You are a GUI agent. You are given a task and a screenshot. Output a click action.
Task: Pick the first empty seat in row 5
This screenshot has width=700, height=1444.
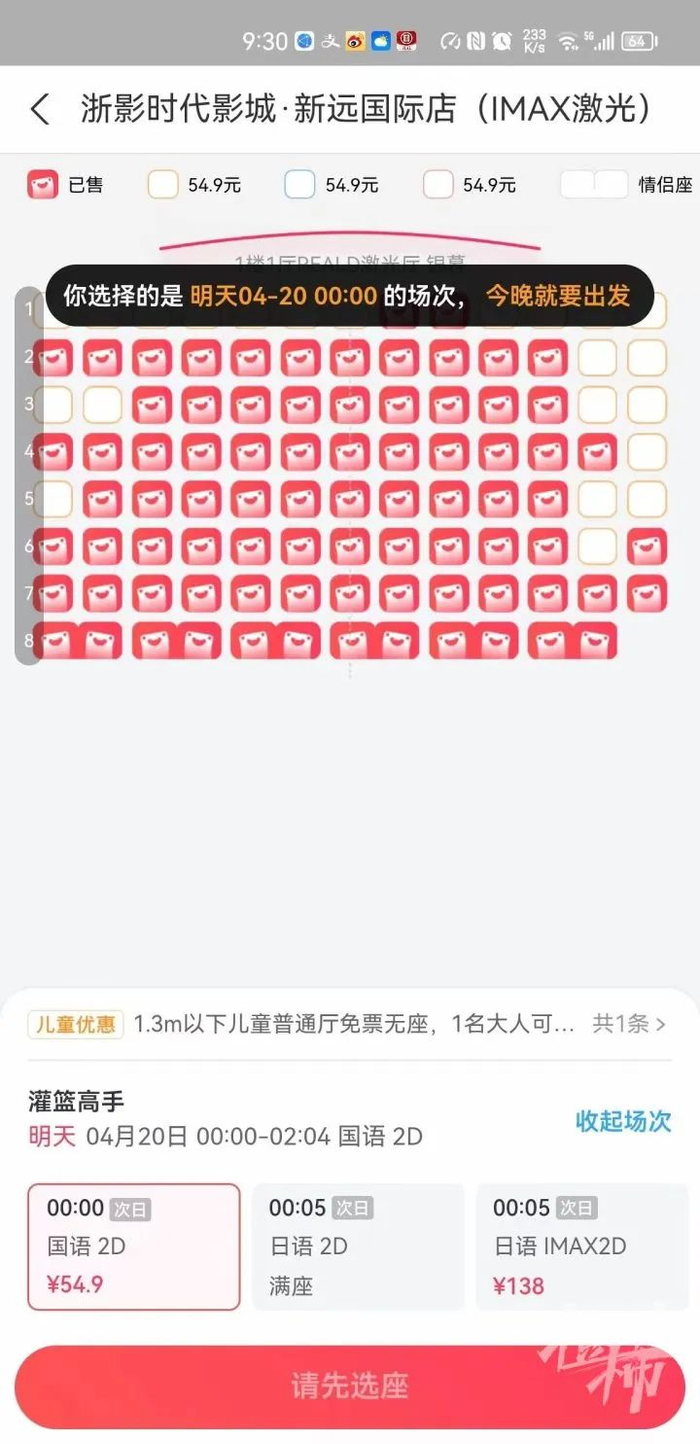(x=52, y=499)
